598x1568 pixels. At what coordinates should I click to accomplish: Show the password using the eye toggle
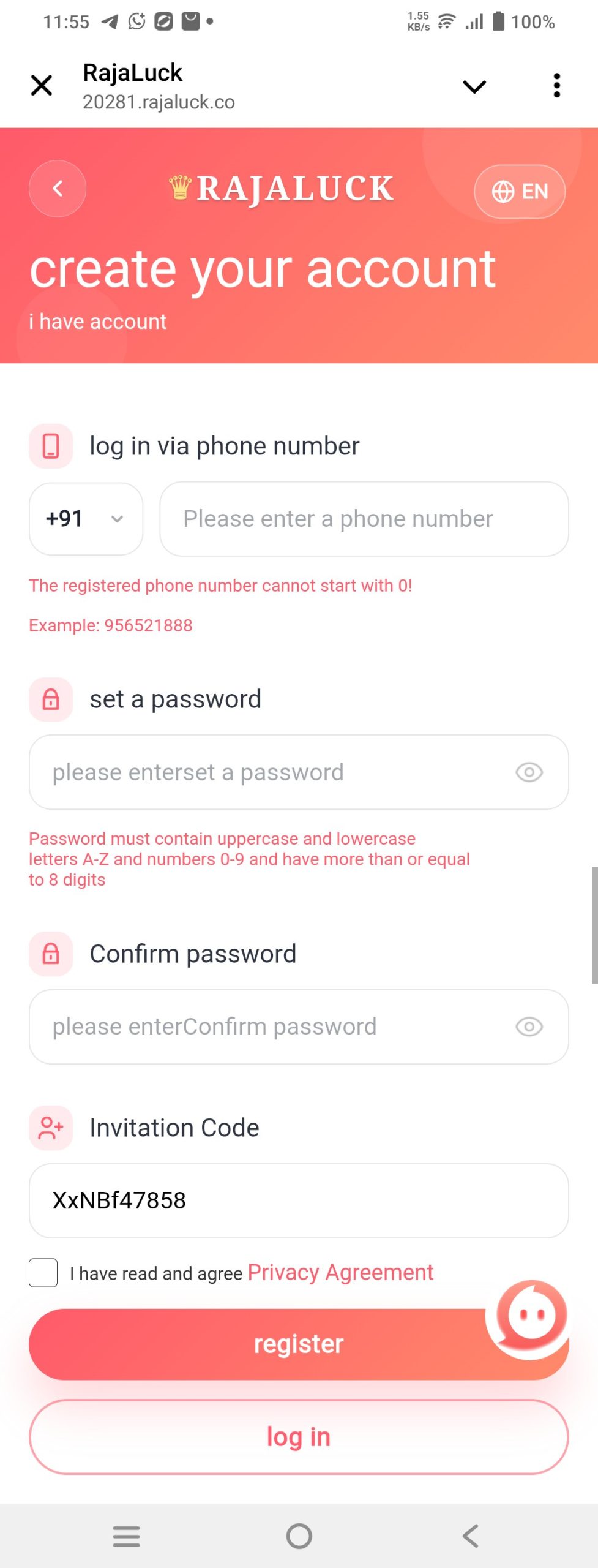tap(529, 772)
